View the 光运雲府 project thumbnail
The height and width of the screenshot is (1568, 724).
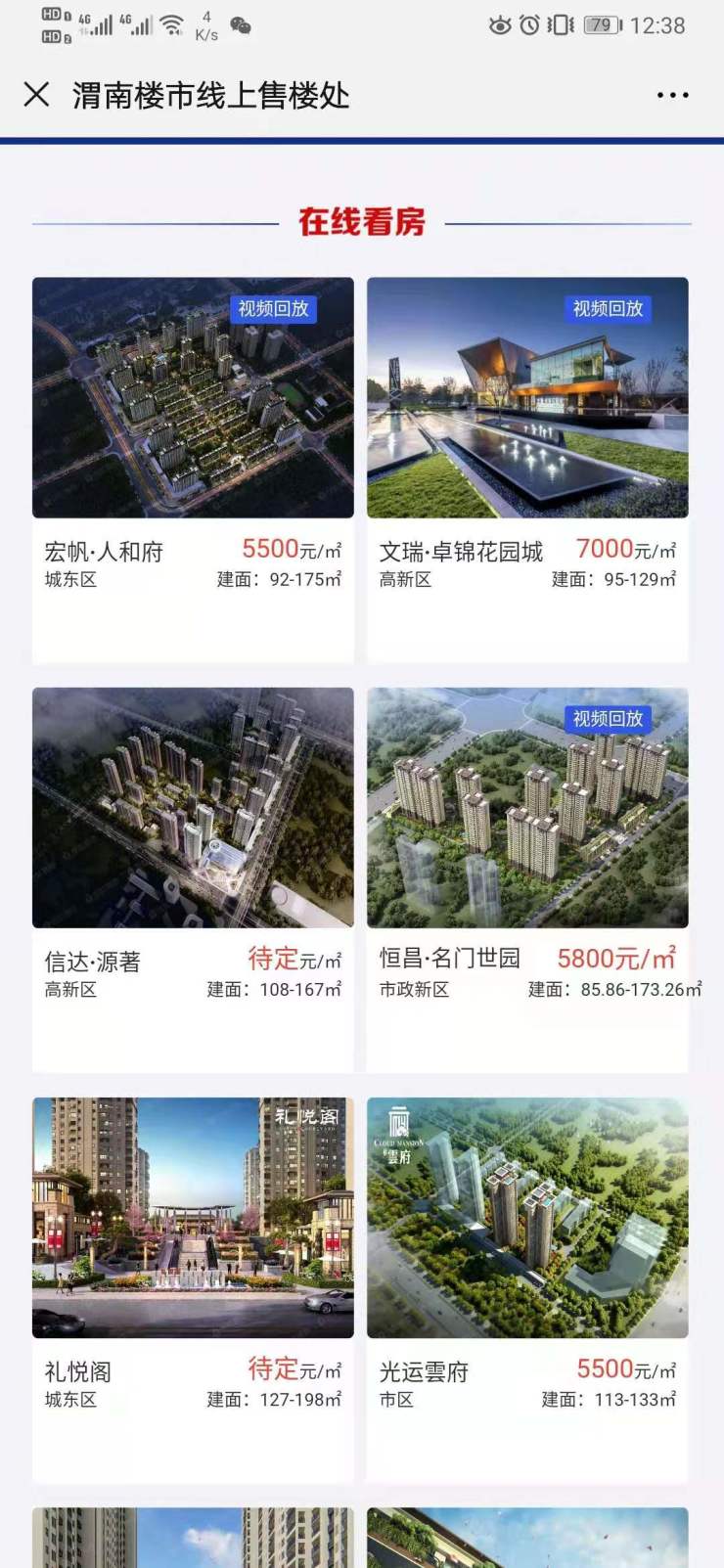[526, 1216]
